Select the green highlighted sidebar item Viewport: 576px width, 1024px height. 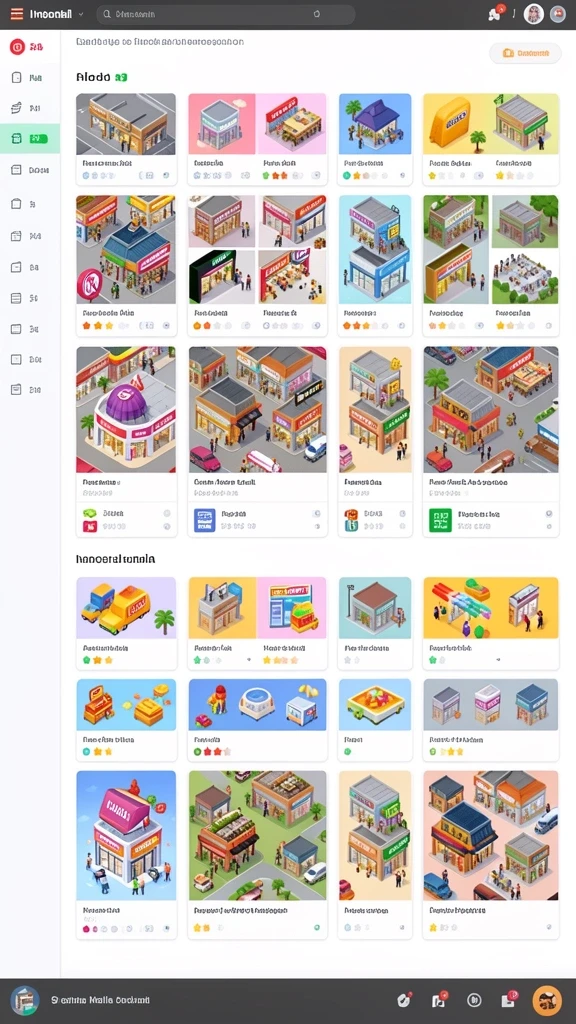(x=30, y=138)
